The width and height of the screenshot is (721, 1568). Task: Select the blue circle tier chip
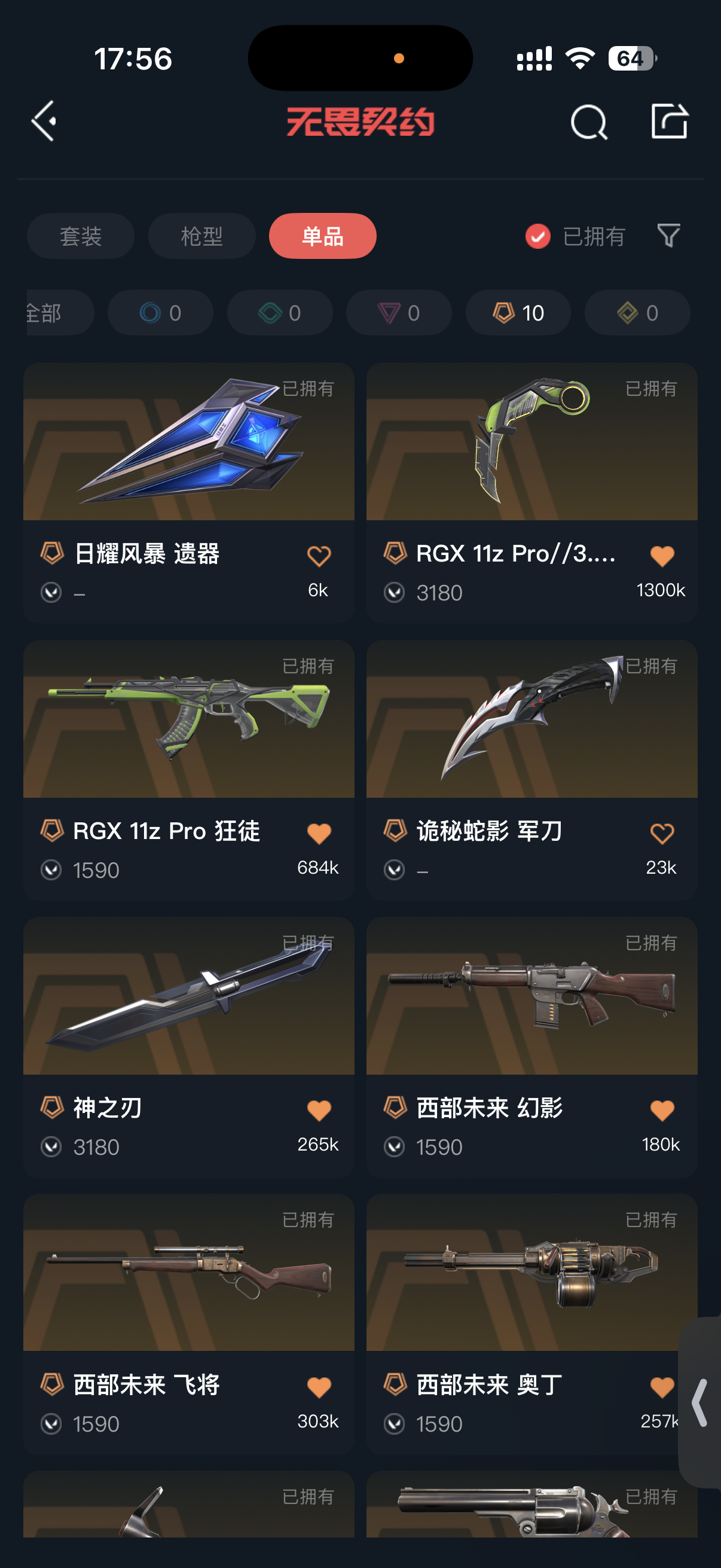[160, 313]
